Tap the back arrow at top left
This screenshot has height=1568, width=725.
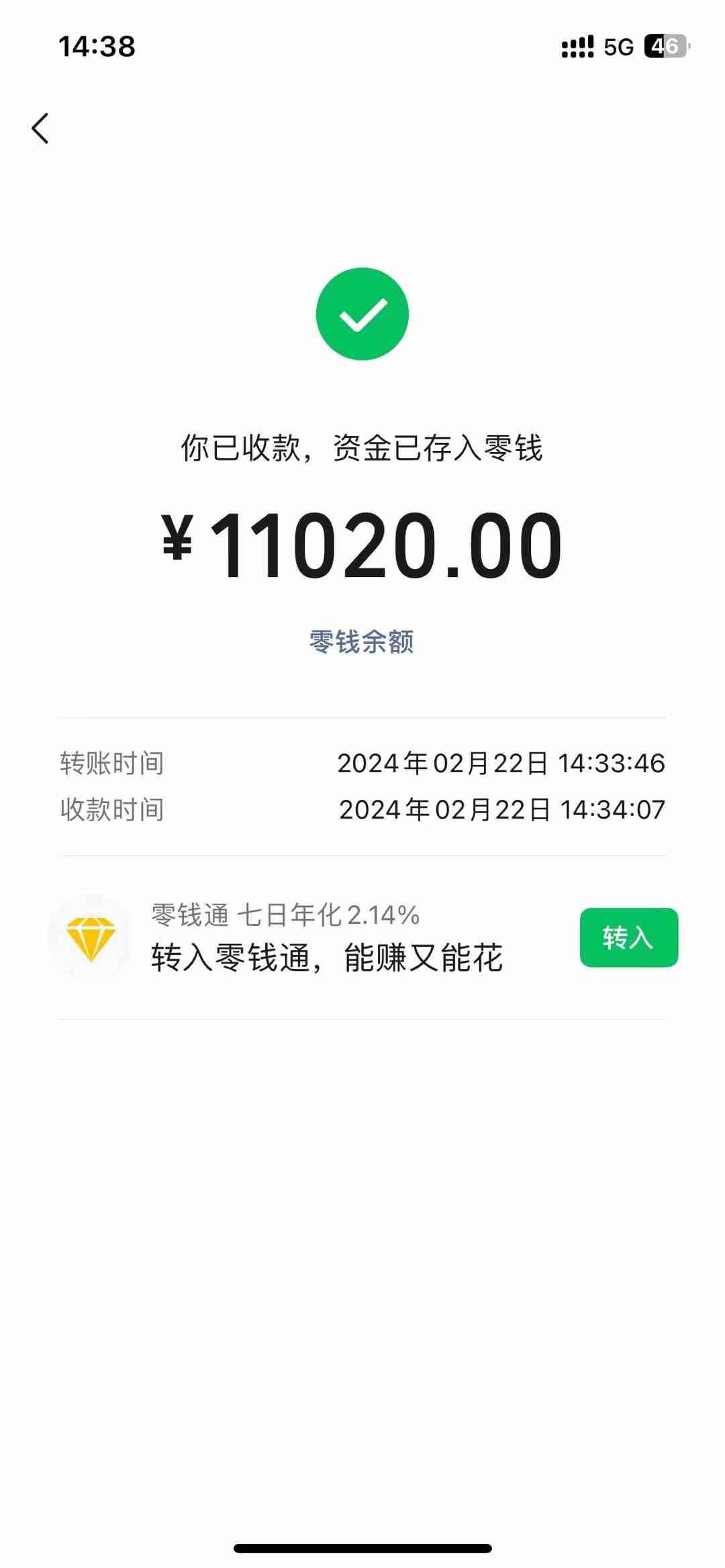click(x=40, y=126)
